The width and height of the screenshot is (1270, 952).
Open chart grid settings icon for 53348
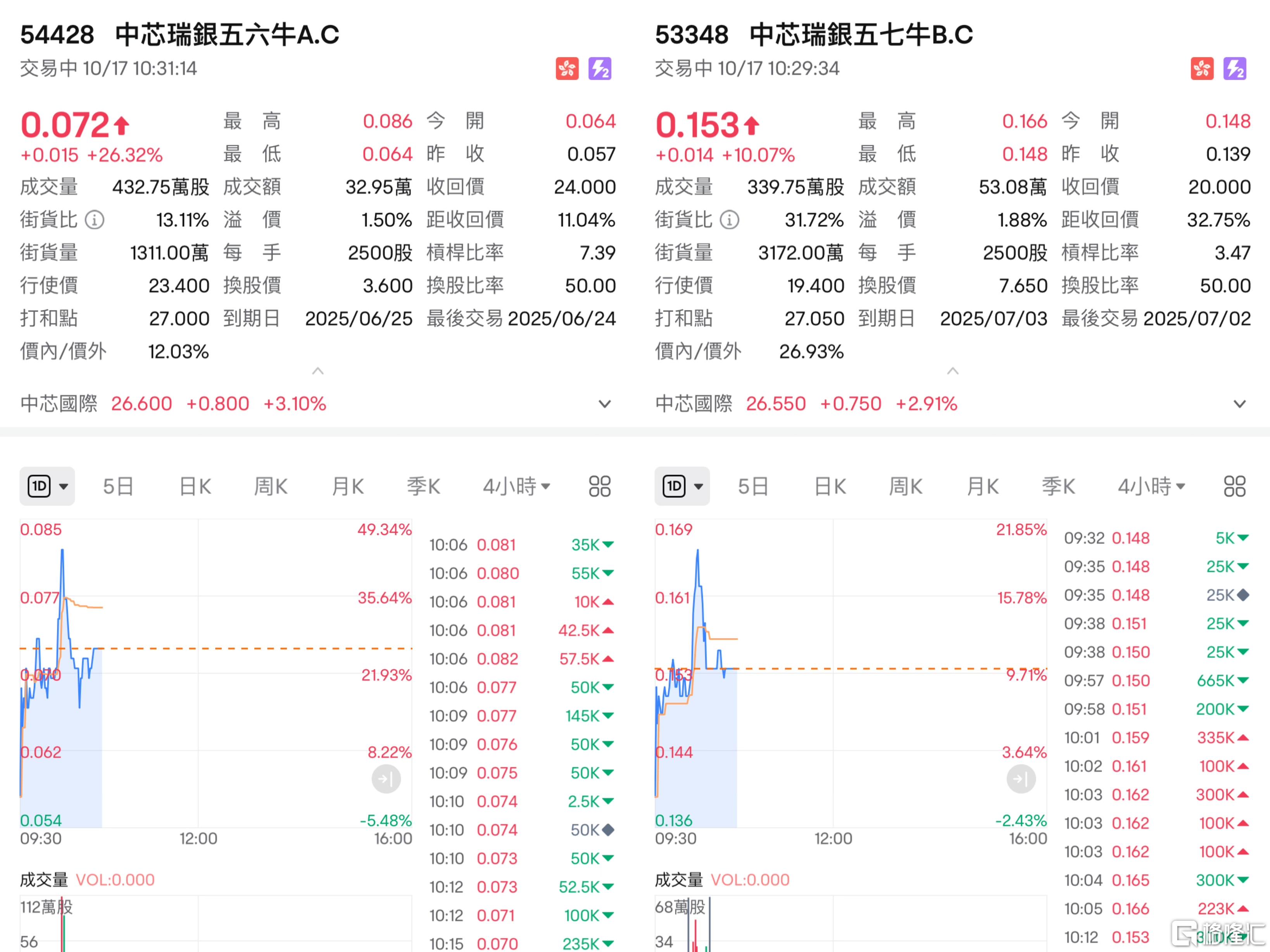tap(1234, 487)
